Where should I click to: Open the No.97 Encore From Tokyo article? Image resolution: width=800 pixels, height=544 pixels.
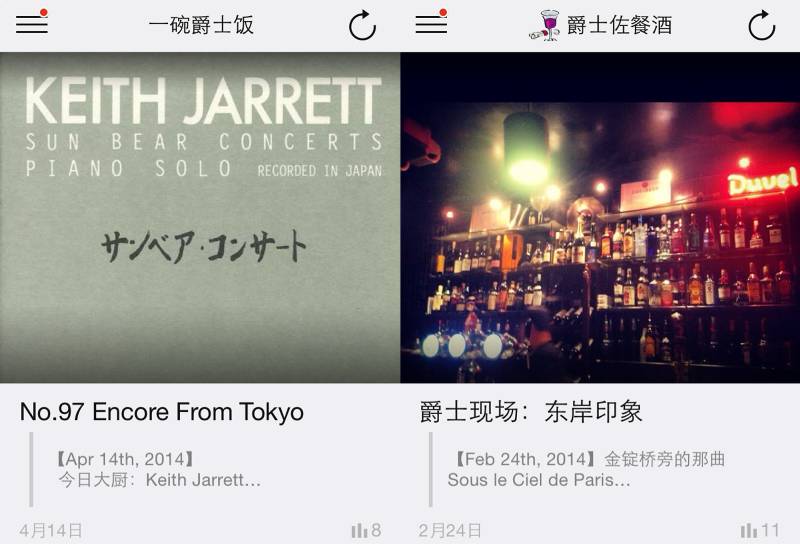162,412
